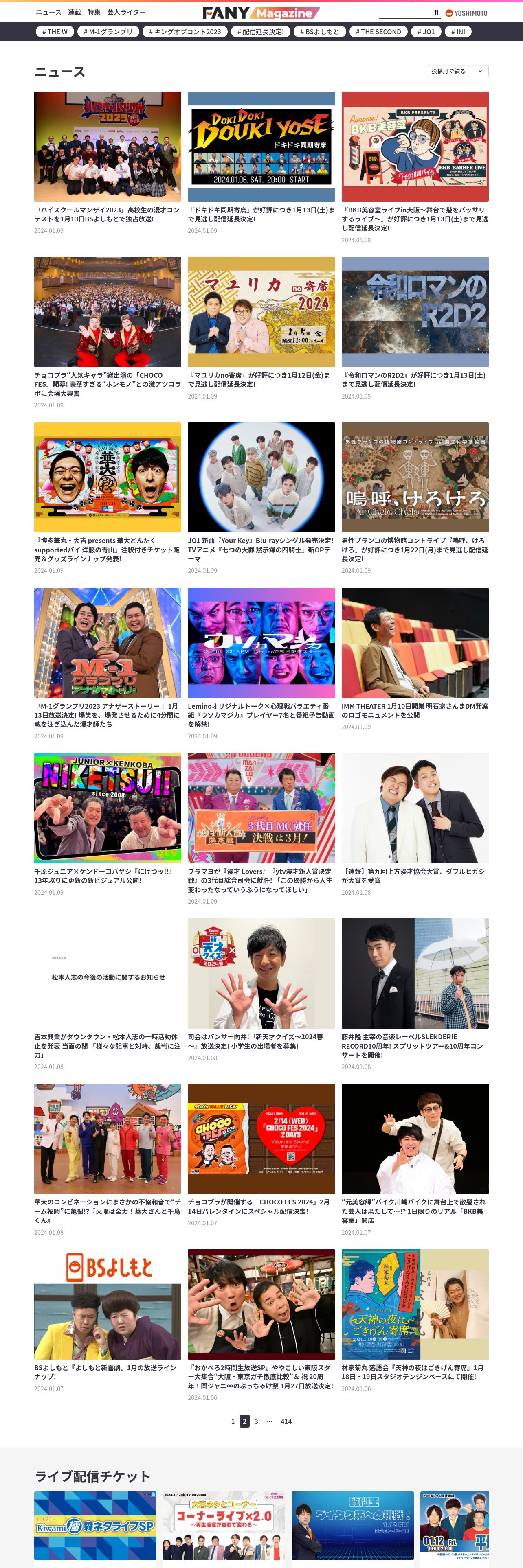Open the ダブルヒガシ 大賞 article

[415, 808]
